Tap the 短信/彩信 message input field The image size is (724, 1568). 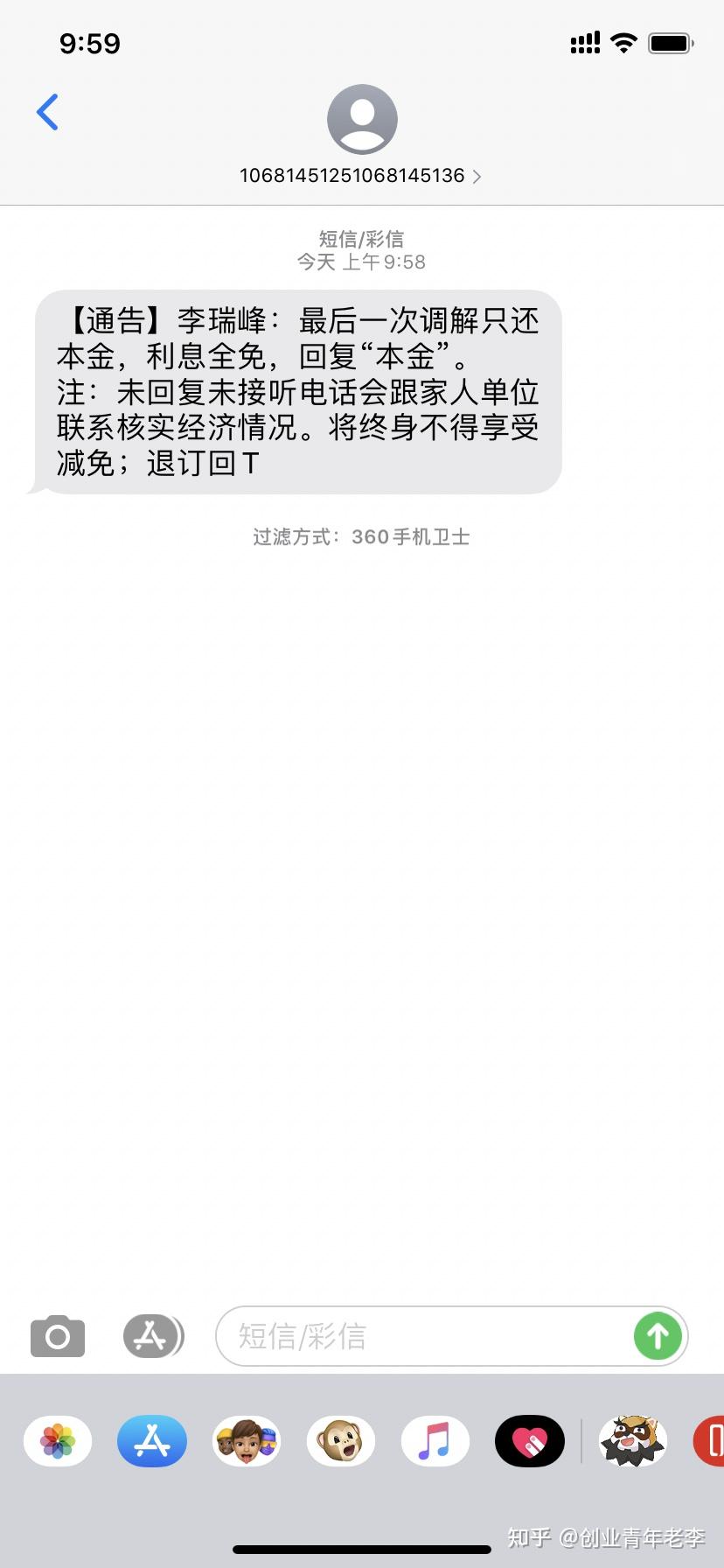coord(393,1336)
